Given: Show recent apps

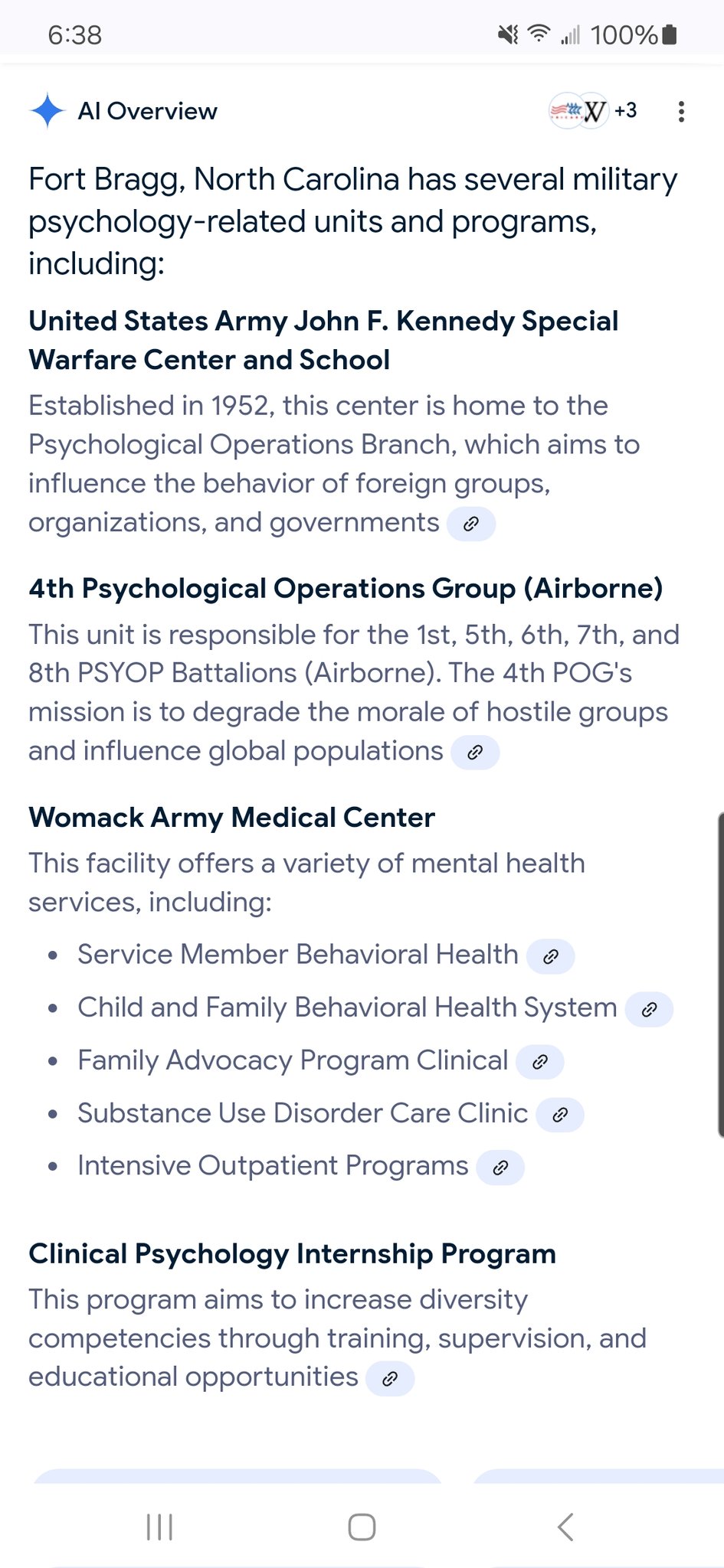Looking at the screenshot, I should [159, 1527].
